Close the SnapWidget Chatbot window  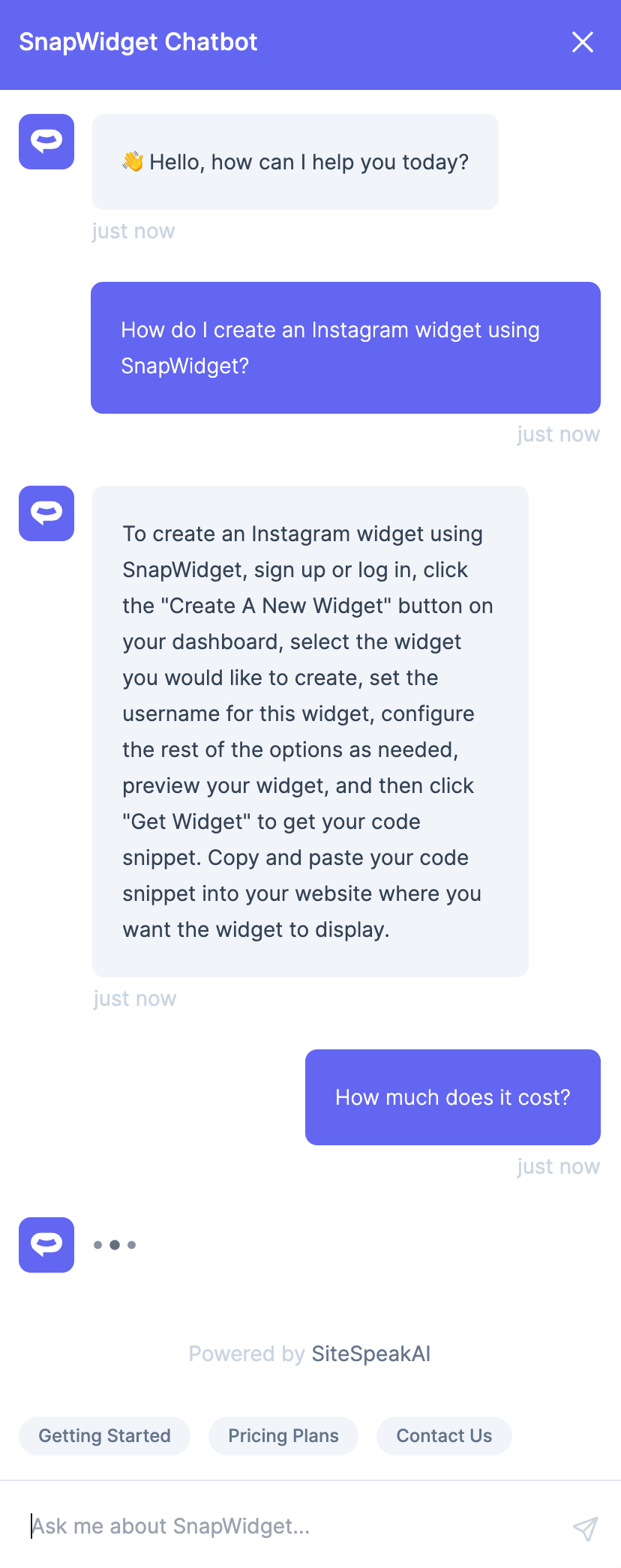pyautogui.click(x=583, y=42)
